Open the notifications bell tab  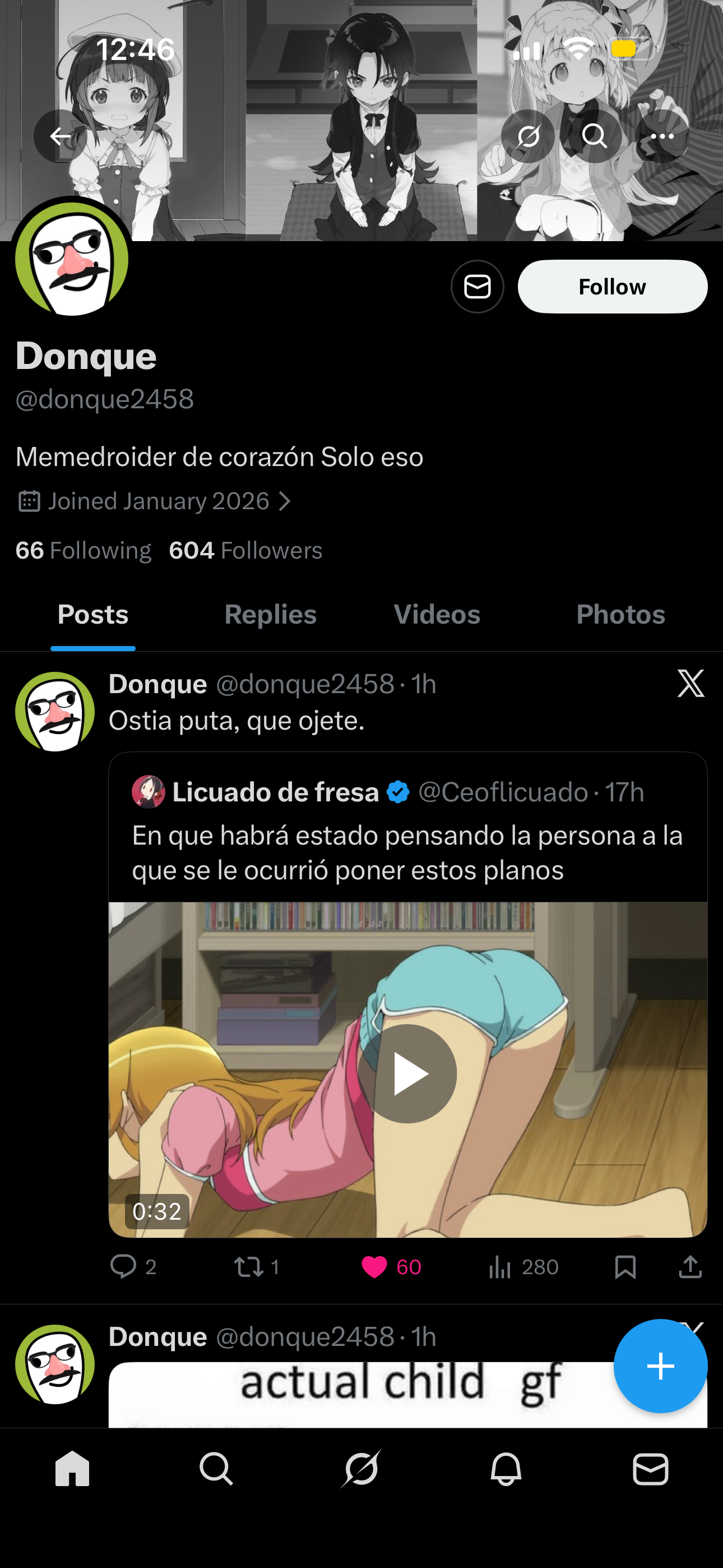click(506, 1469)
